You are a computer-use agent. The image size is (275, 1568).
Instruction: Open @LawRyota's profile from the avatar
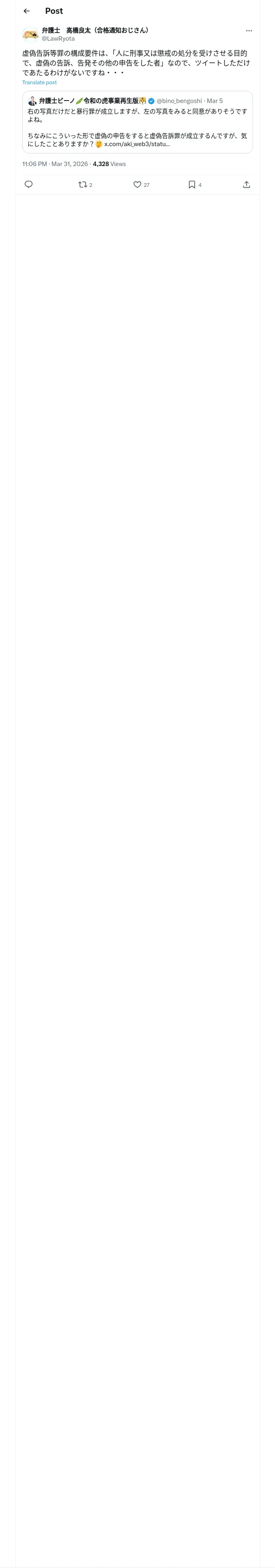click(x=31, y=34)
